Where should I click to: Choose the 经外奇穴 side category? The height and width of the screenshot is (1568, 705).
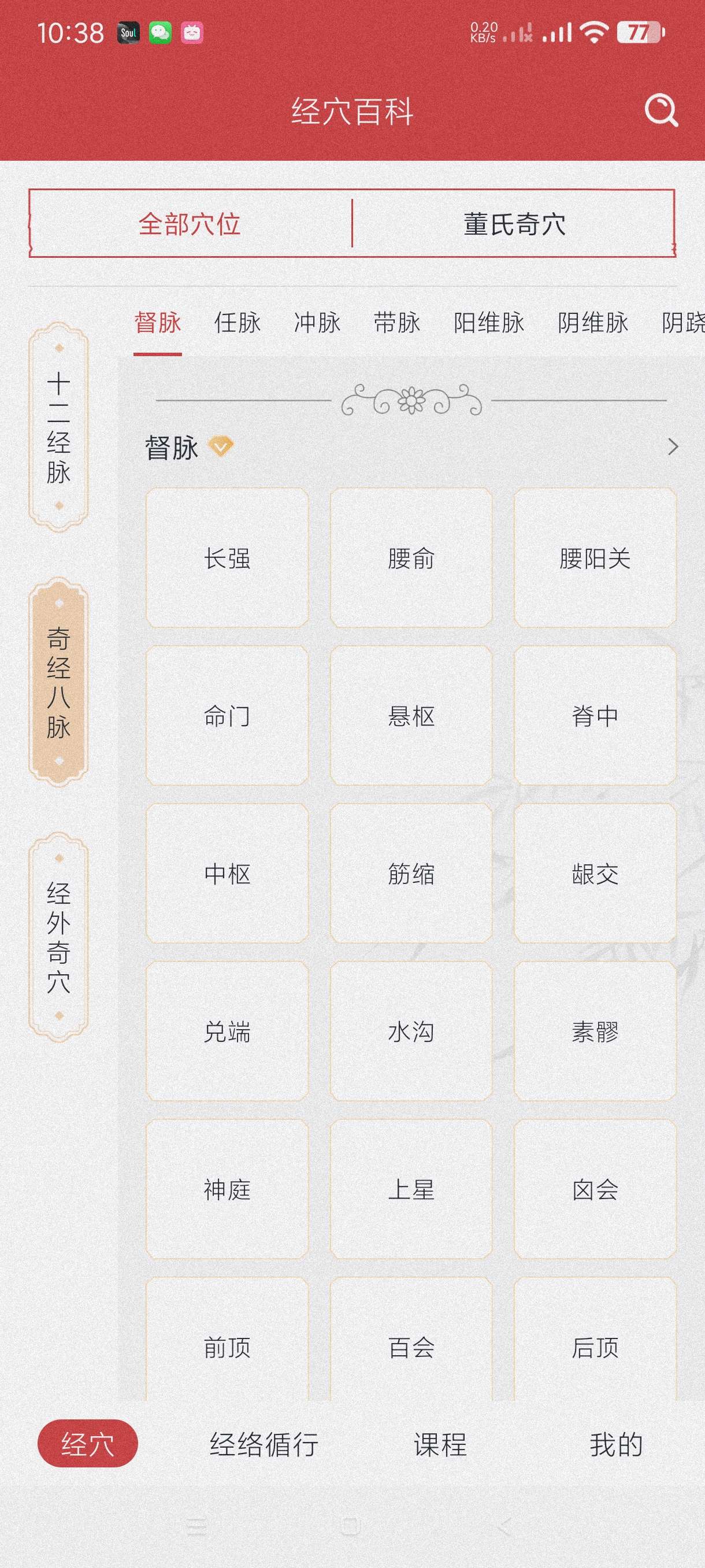click(59, 937)
